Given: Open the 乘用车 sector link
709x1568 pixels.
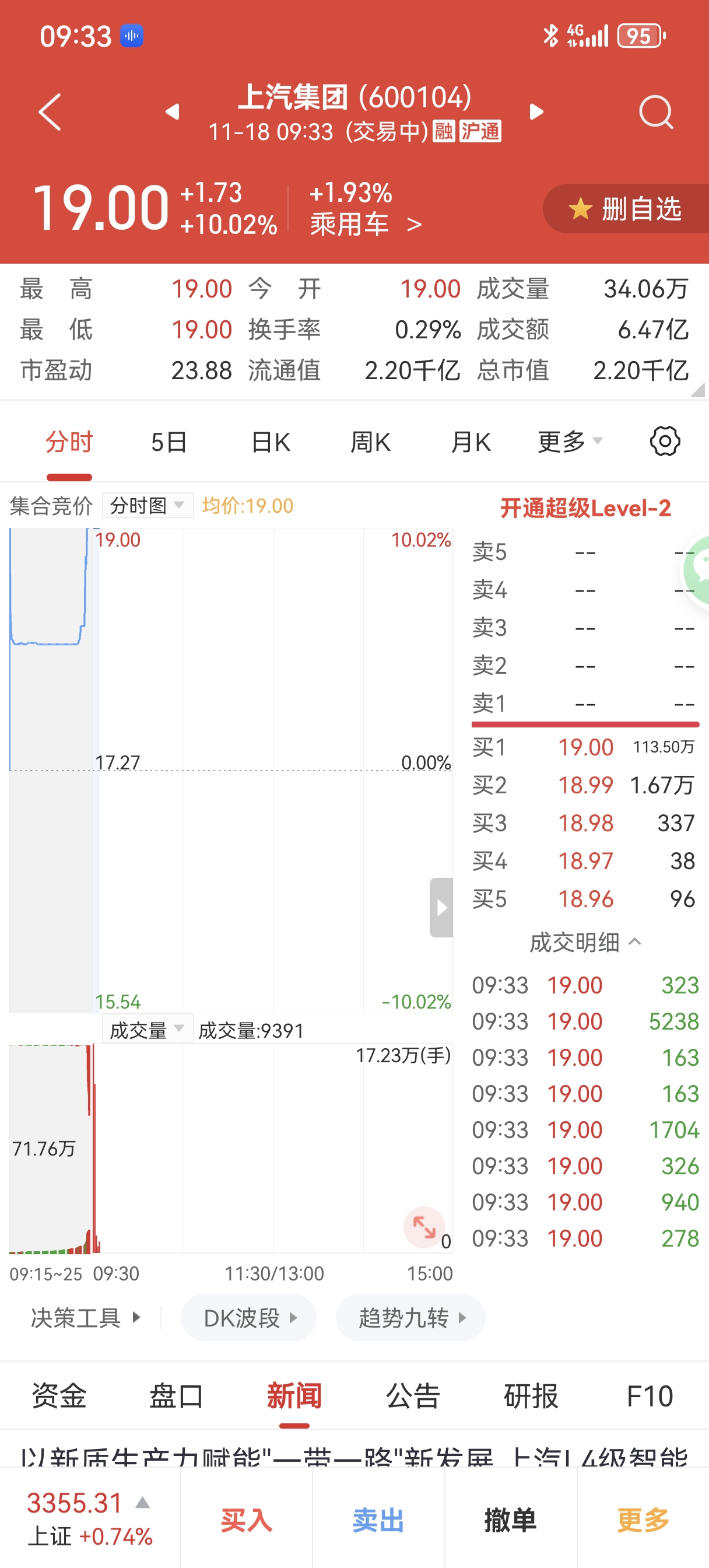Looking at the screenshot, I should pyautogui.click(x=365, y=225).
